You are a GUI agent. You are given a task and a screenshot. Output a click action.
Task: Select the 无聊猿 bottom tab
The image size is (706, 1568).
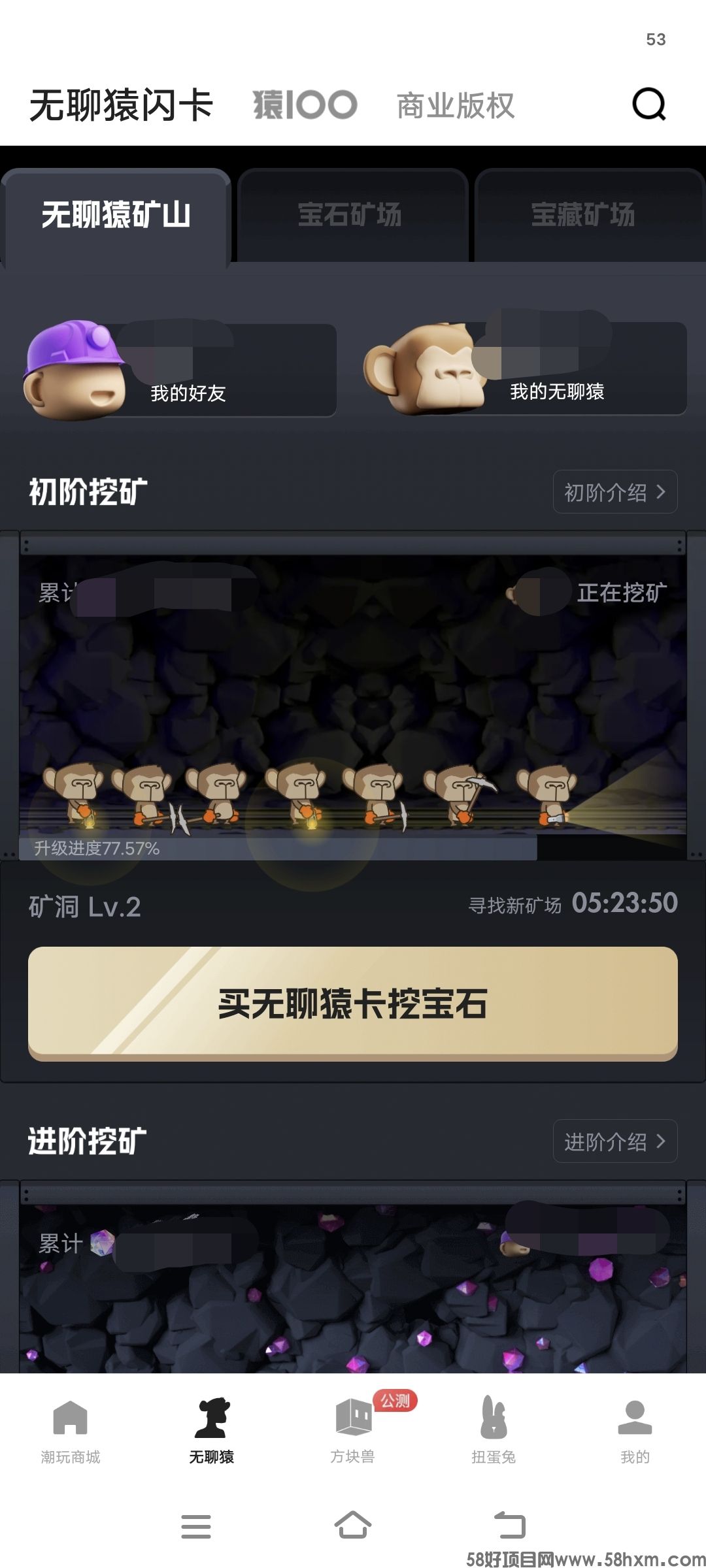click(x=212, y=1431)
